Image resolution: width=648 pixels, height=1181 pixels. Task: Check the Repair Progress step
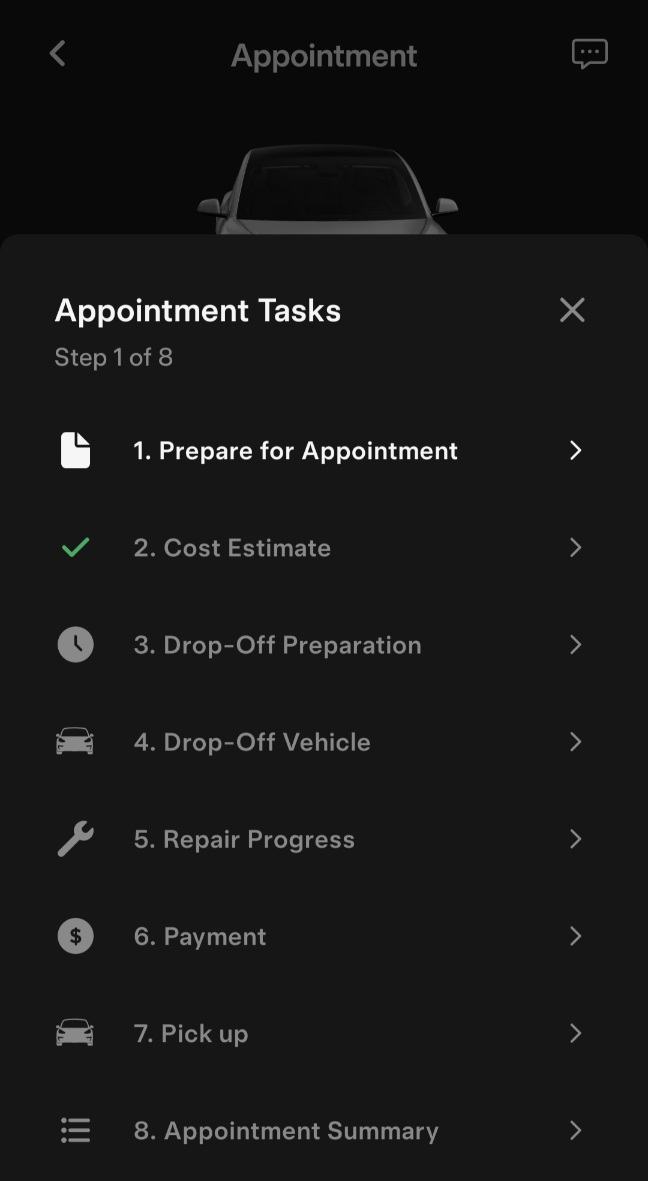244,839
